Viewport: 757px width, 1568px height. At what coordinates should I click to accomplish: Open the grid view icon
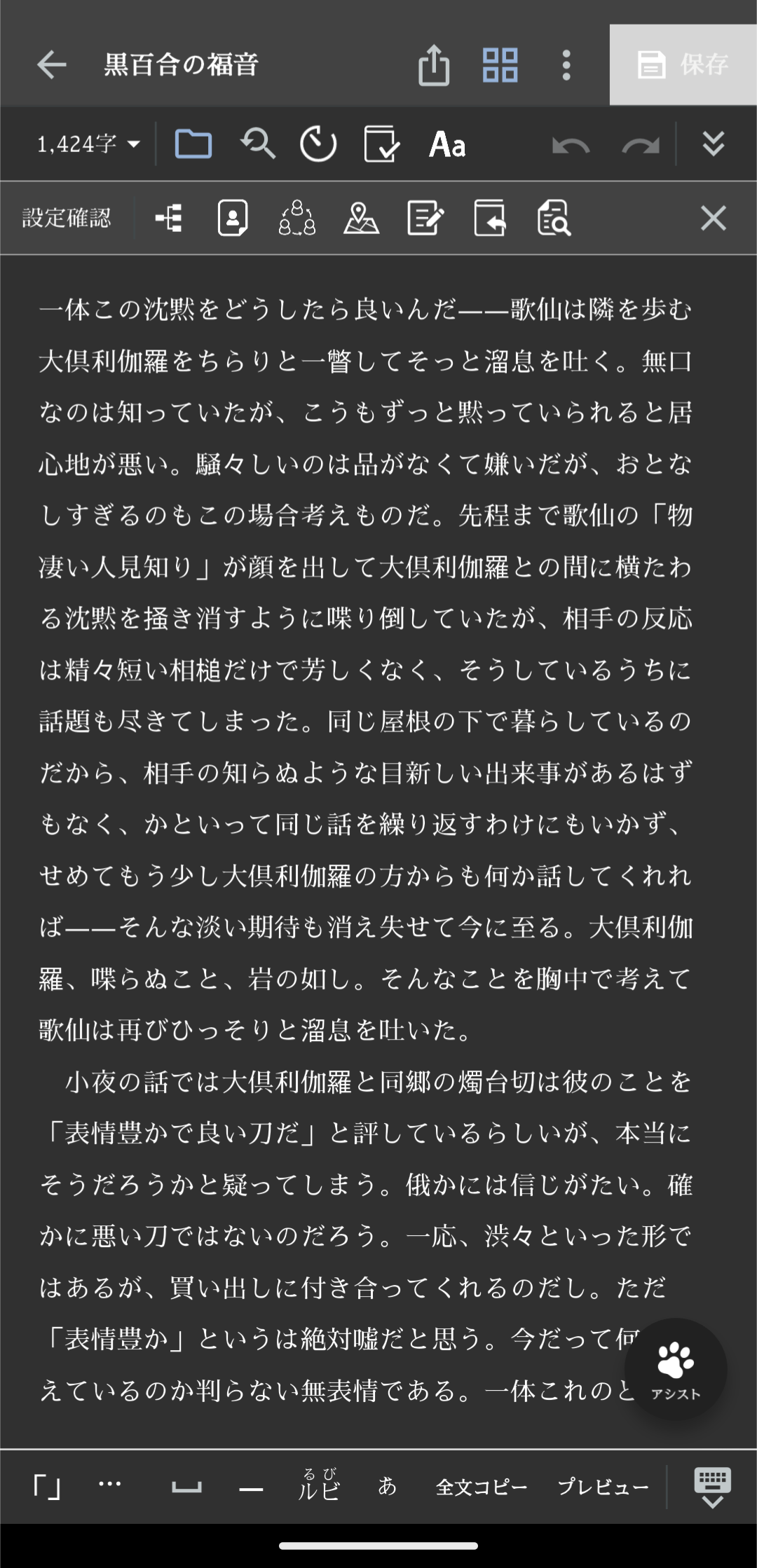point(500,65)
